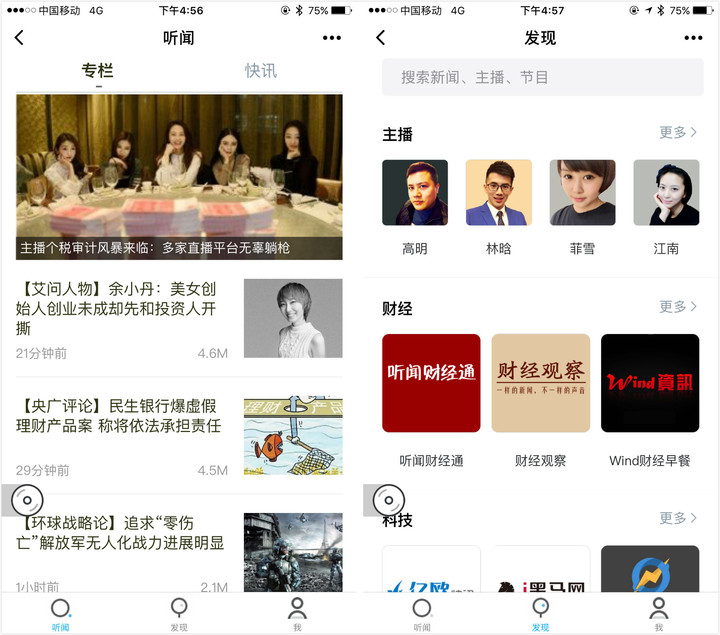Screen dimensions: 720x635
Task: Go back from the 听闻 screen
Action: pyautogui.click(x=19, y=38)
